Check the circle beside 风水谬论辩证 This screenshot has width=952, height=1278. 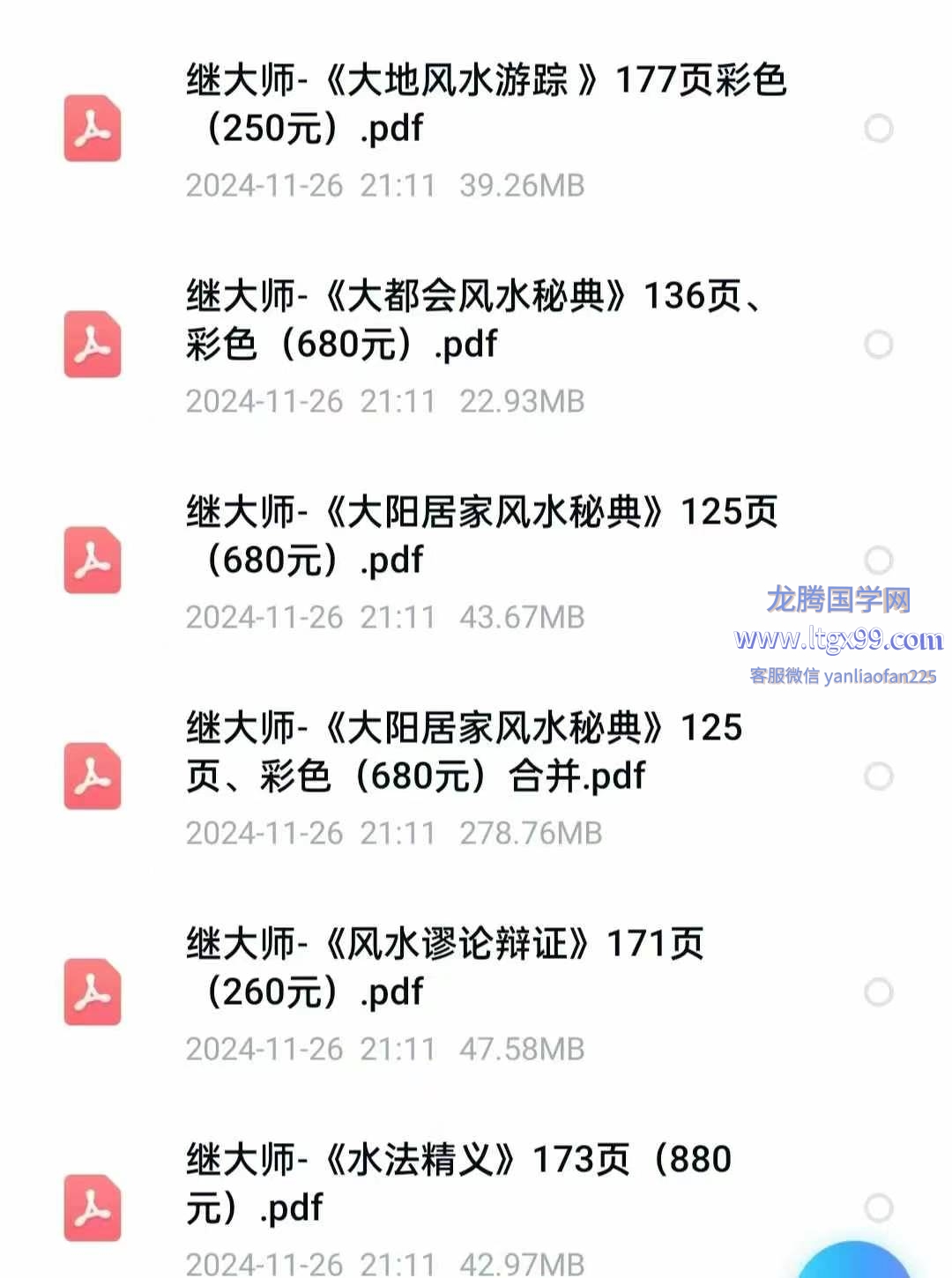878,992
